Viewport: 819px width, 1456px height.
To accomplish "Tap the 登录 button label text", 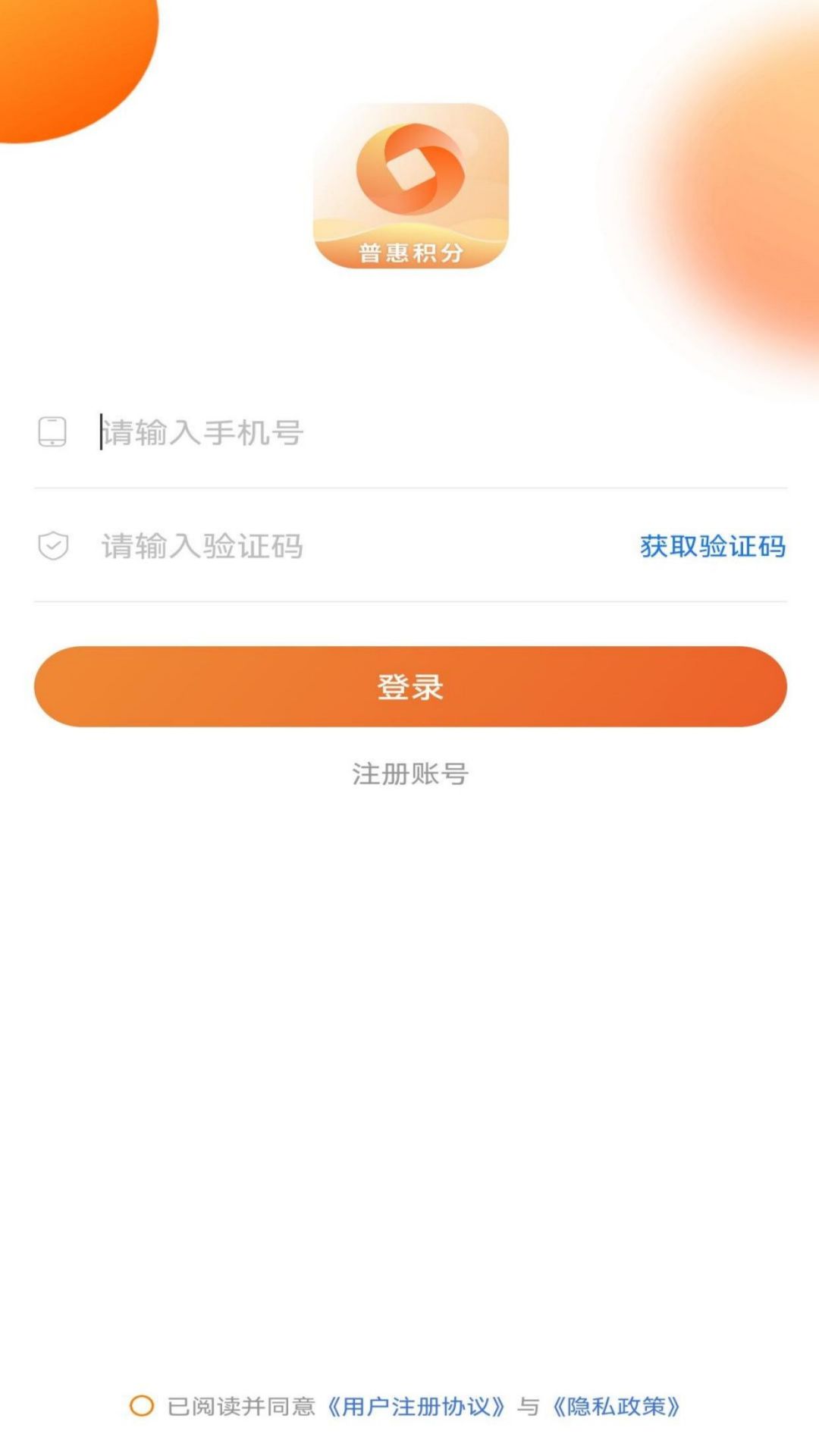I will 409,686.
